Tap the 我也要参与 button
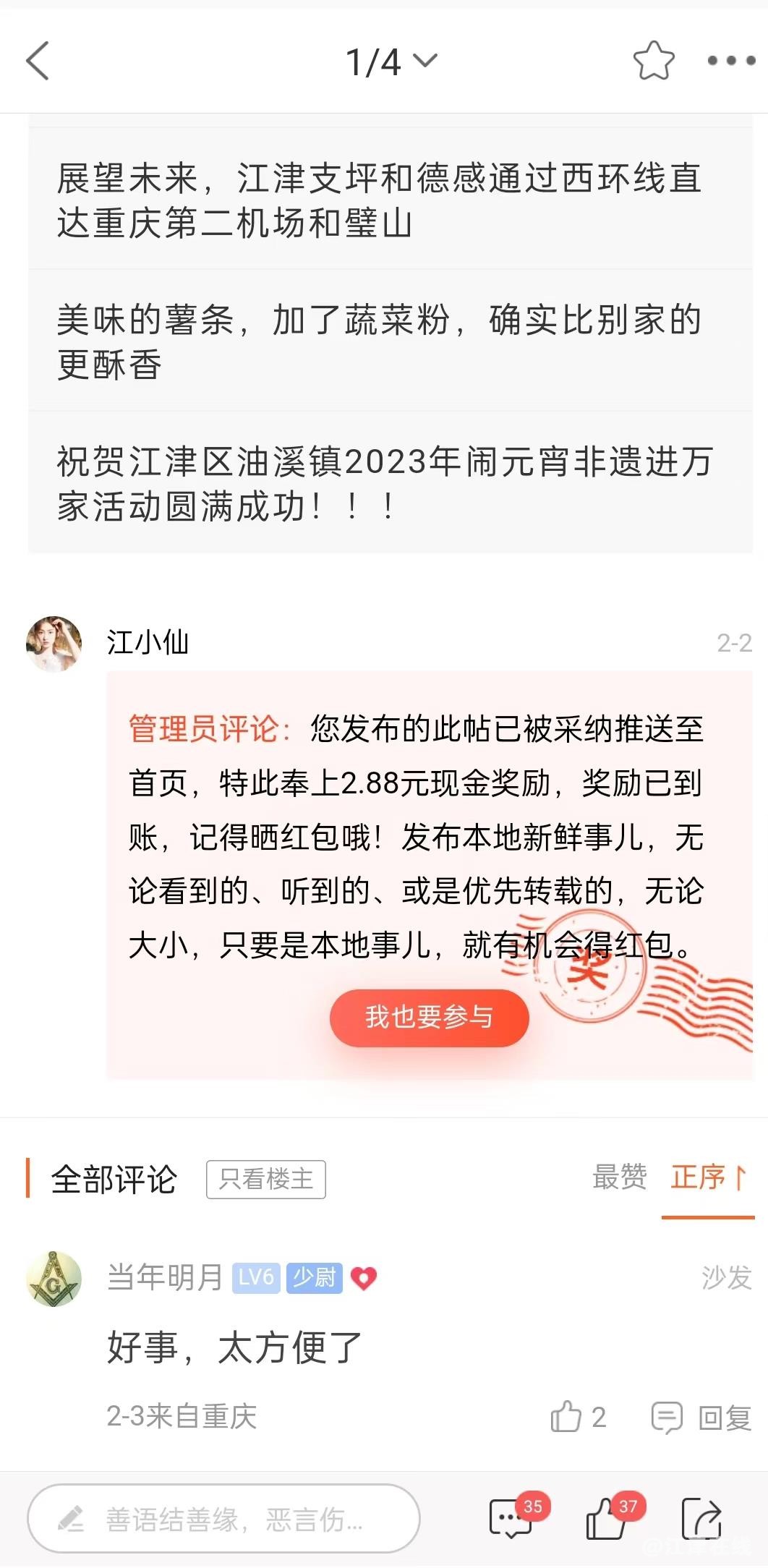Image resolution: width=768 pixels, height=1568 pixels. 429,1017
